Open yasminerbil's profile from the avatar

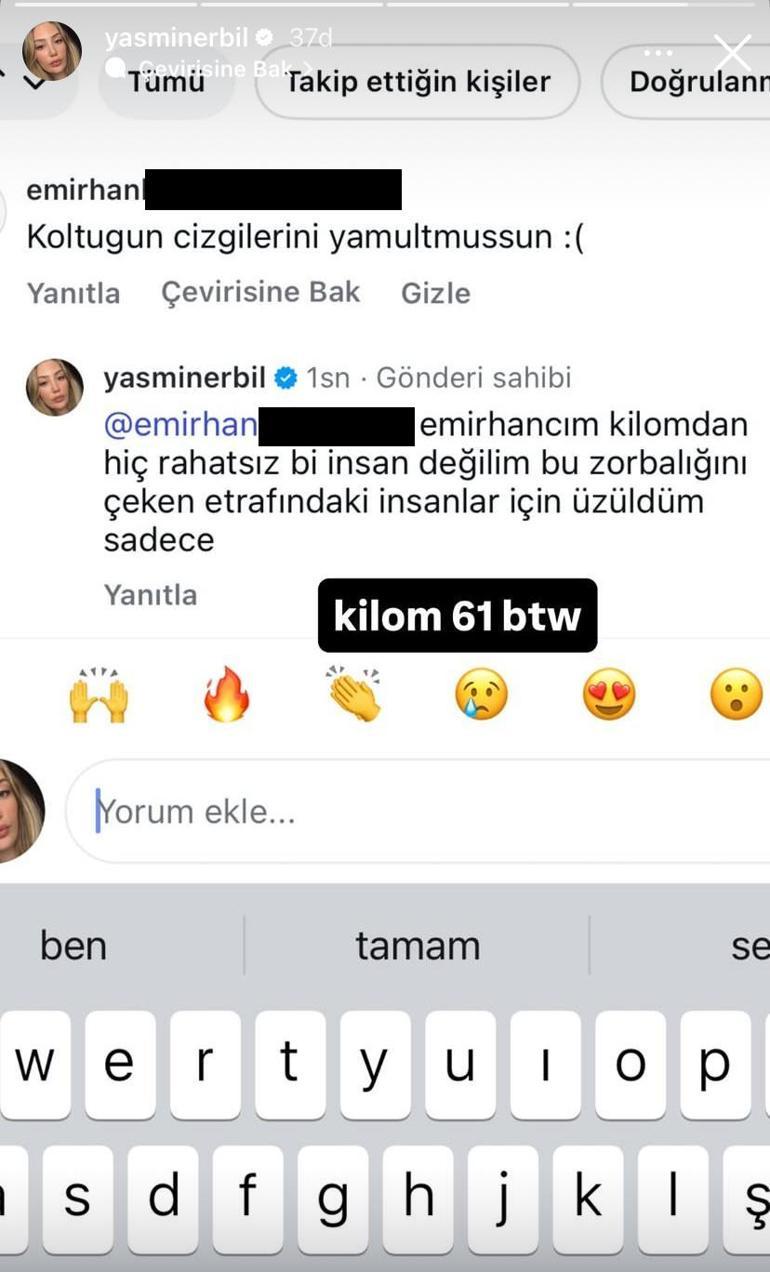pyautogui.click(x=52, y=52)
